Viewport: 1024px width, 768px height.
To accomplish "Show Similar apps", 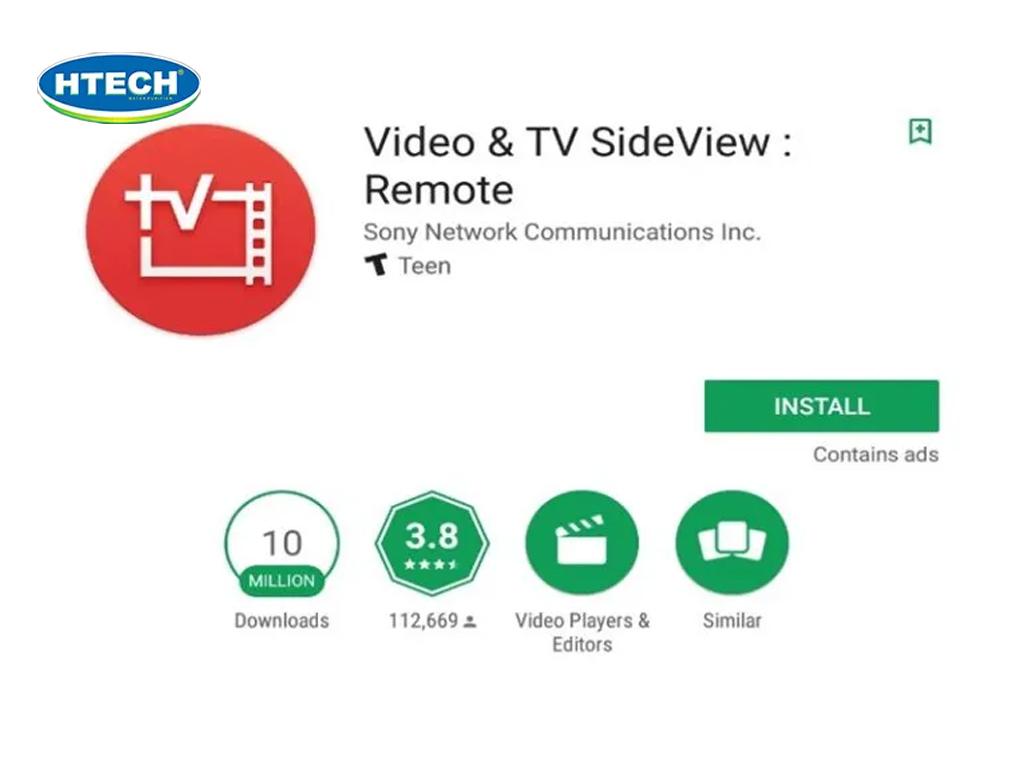I will (731, 544).
